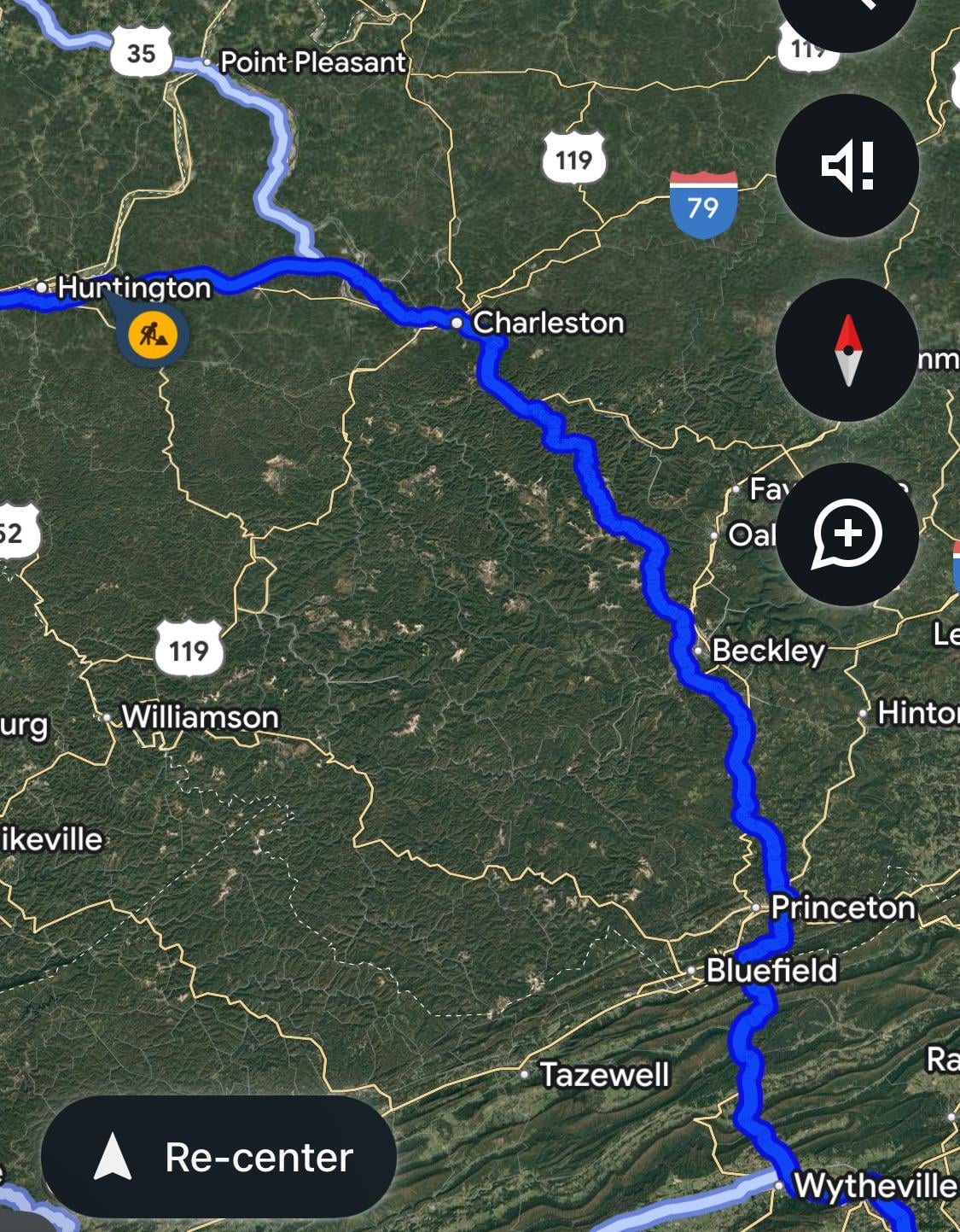
Task: Add a report with the plus bubble
Action: pos(847,534)
